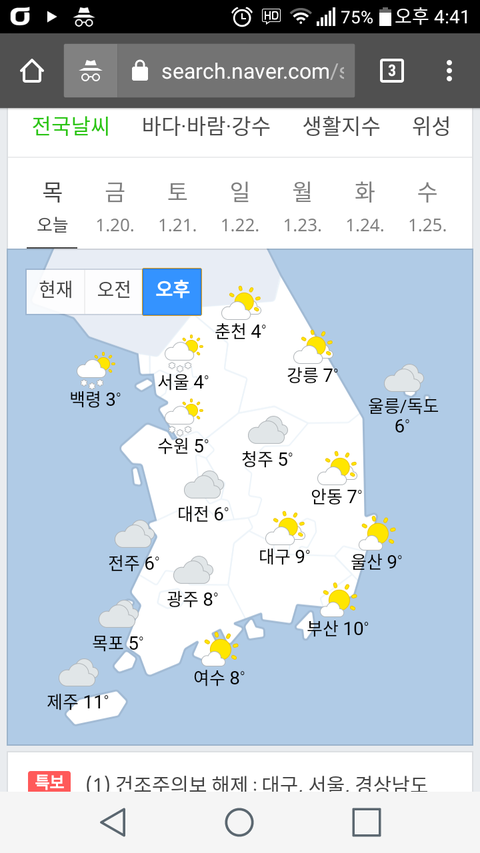View Tuesday 화 1.24. forecast
This screenshot has width=480, height=853.
[365, 207]
